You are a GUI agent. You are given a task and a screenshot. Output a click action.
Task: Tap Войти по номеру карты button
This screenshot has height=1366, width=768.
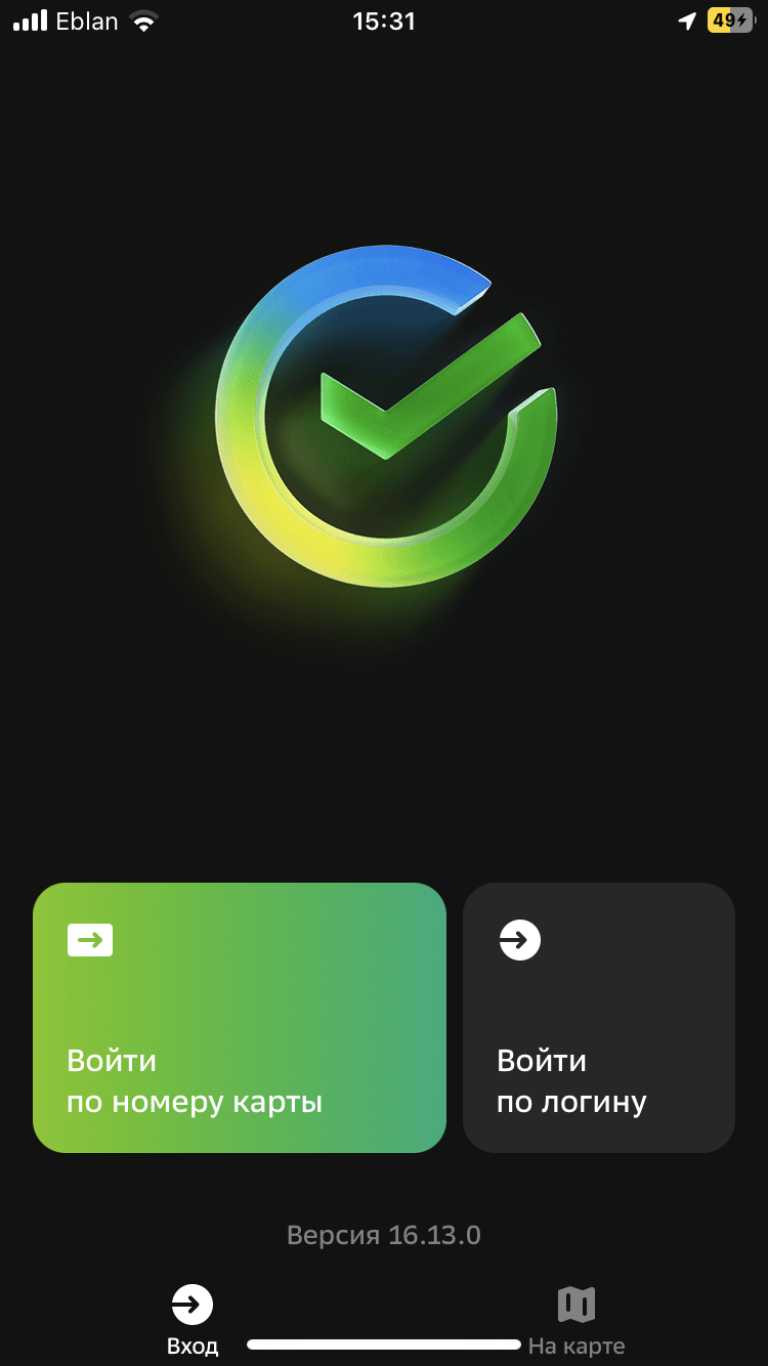tap(239, 1017)
